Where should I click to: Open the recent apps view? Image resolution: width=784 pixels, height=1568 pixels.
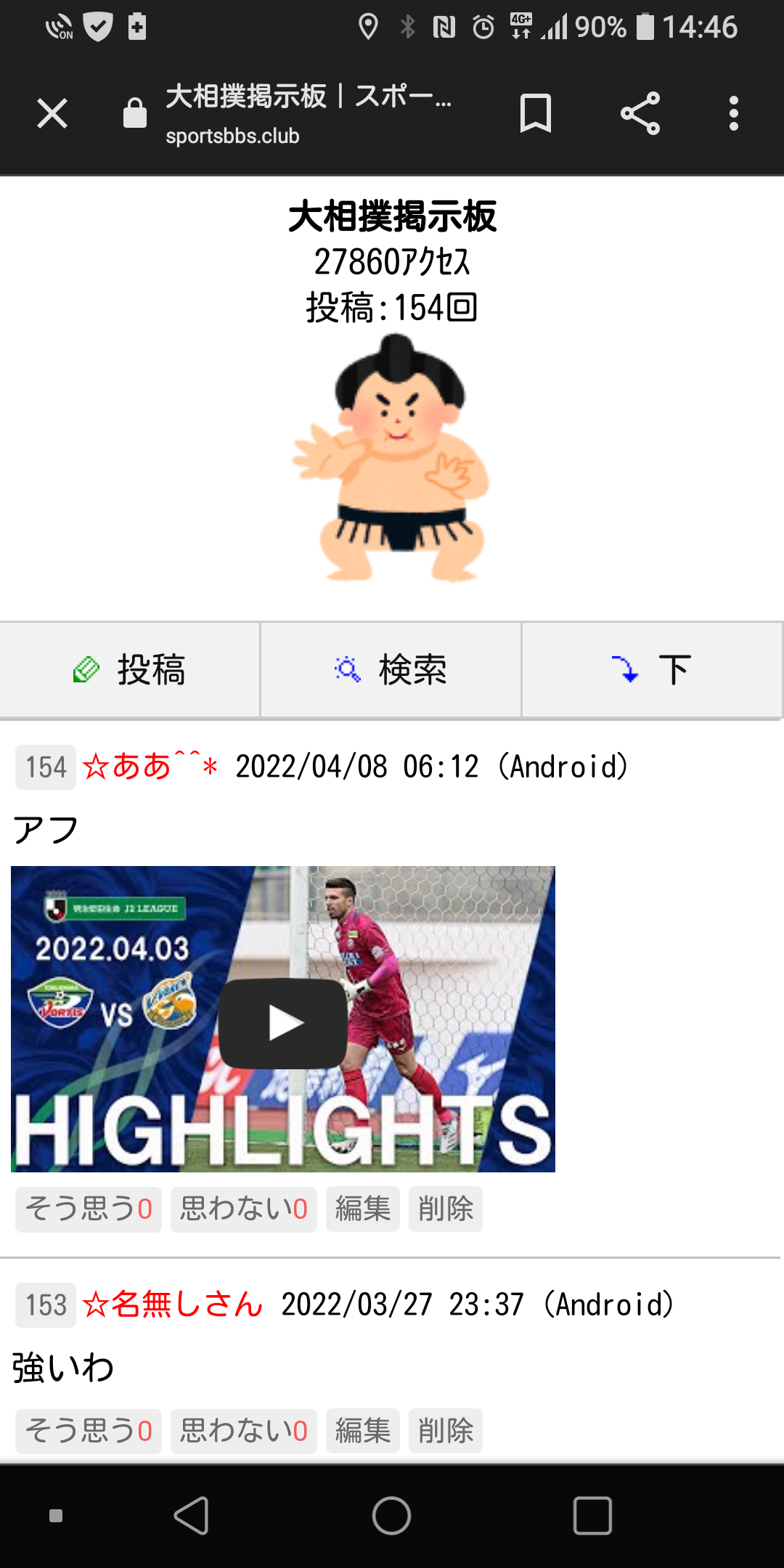coord(592,1516)
